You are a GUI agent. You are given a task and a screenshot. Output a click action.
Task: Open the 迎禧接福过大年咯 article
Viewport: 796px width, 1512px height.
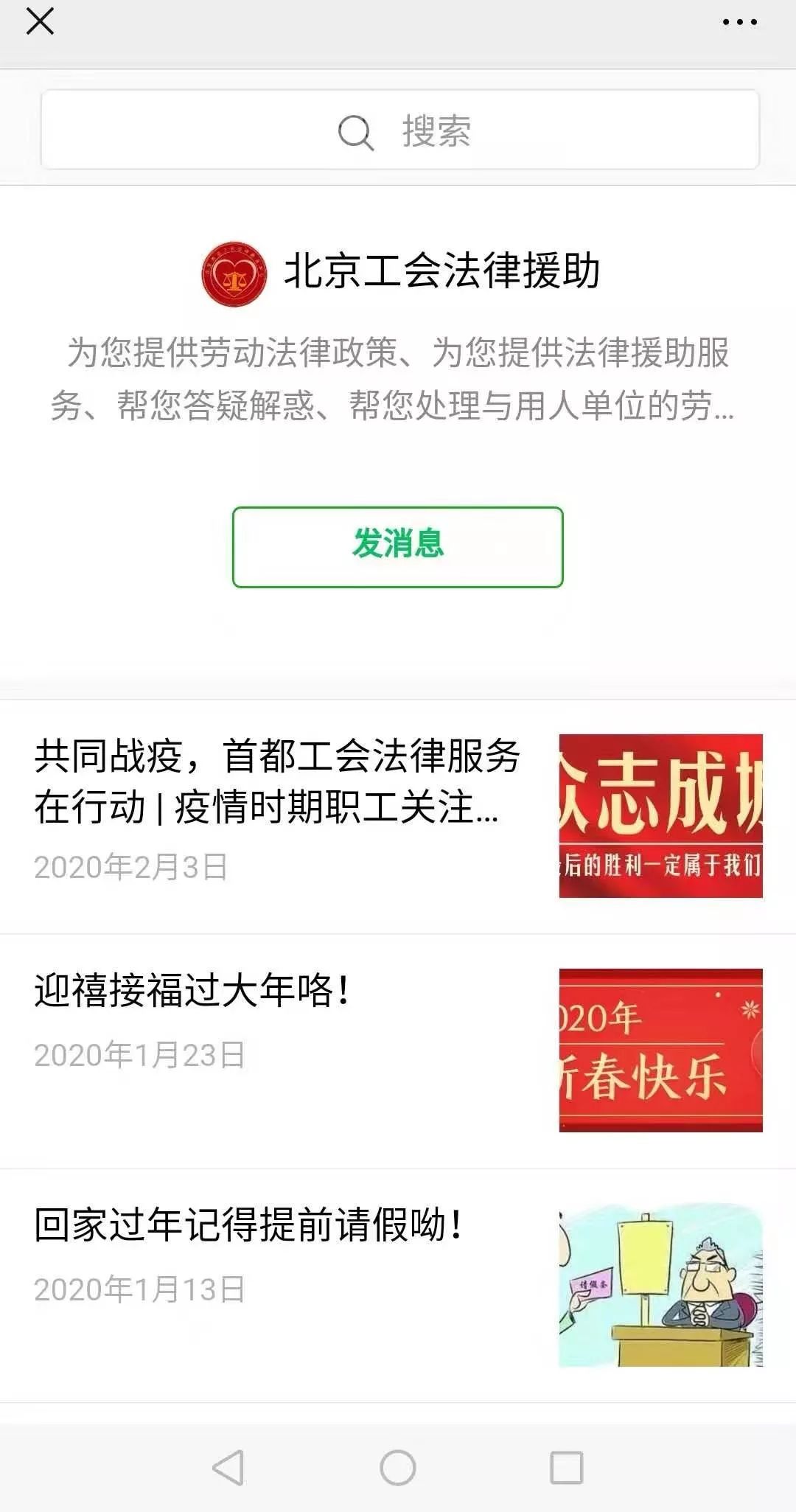(x=192, y=990)
